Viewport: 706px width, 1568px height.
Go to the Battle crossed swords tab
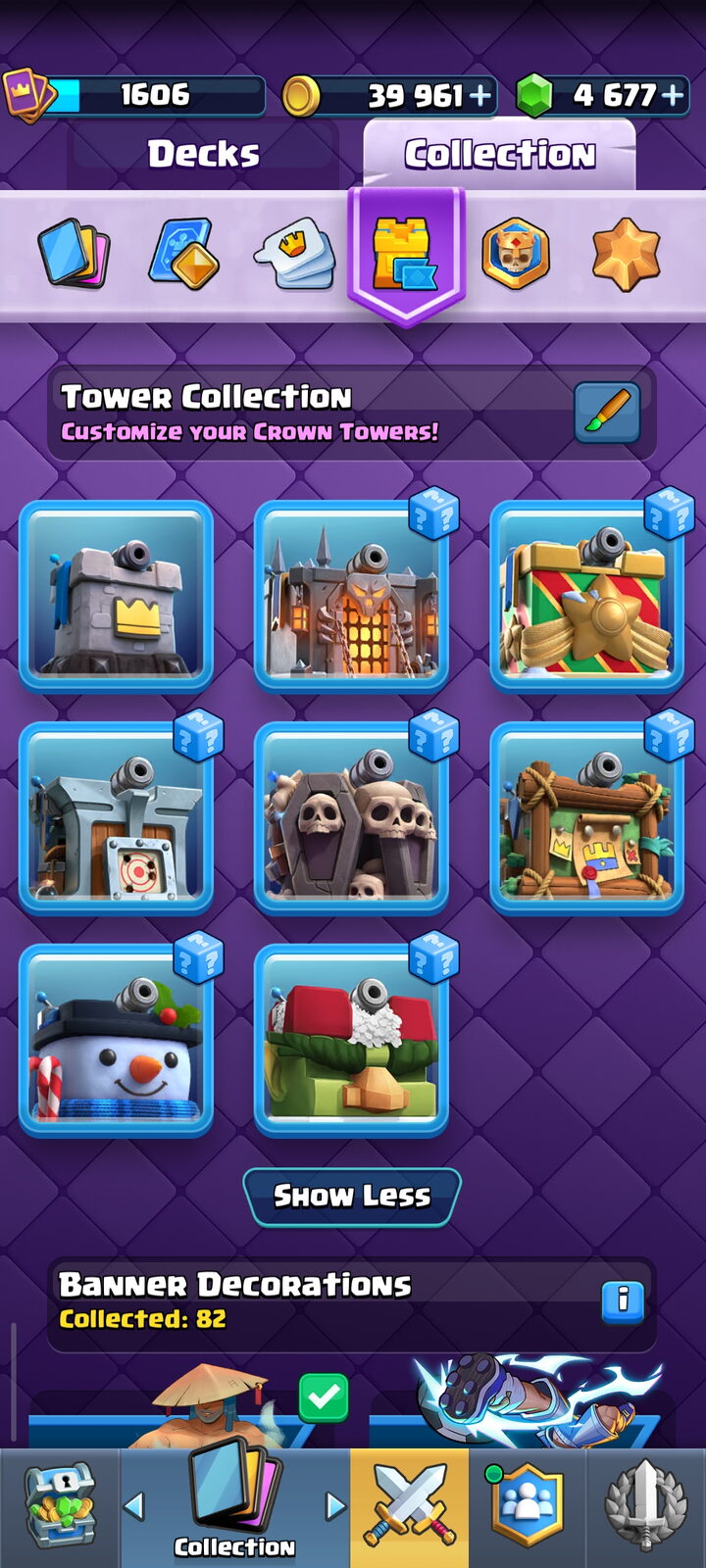[410, 1507]
